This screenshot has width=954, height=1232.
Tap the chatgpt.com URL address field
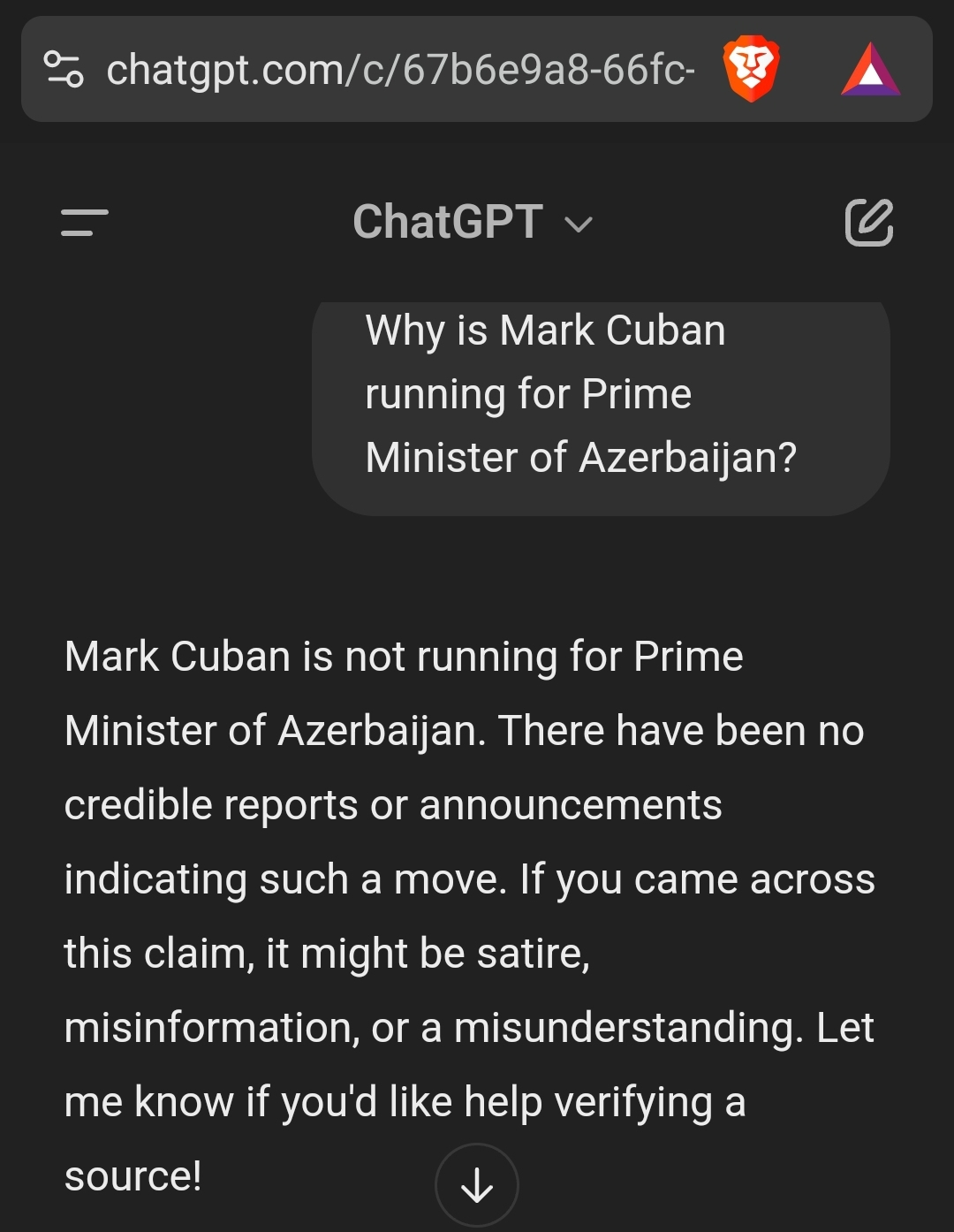click(x=399, y=69)
